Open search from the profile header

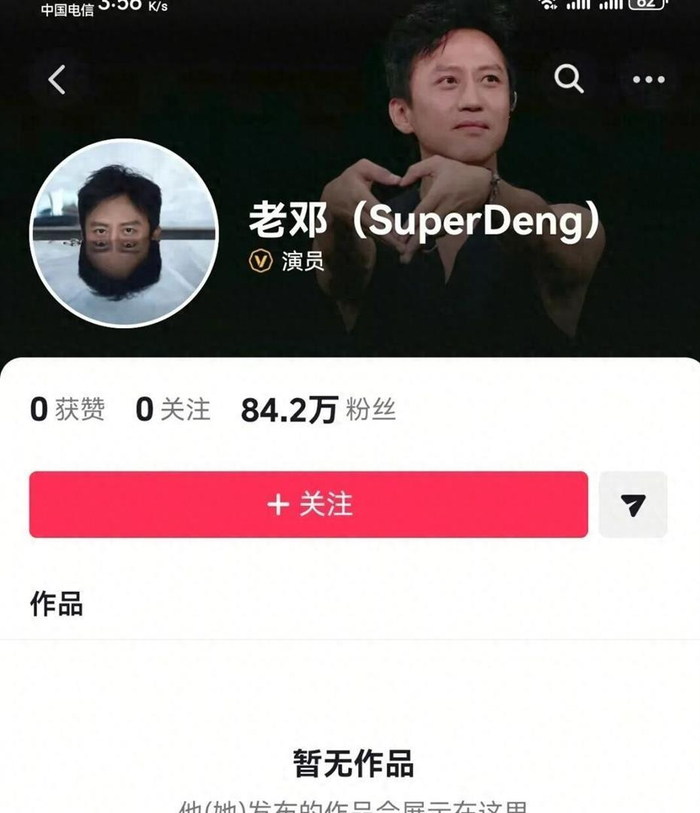(569, 79)
